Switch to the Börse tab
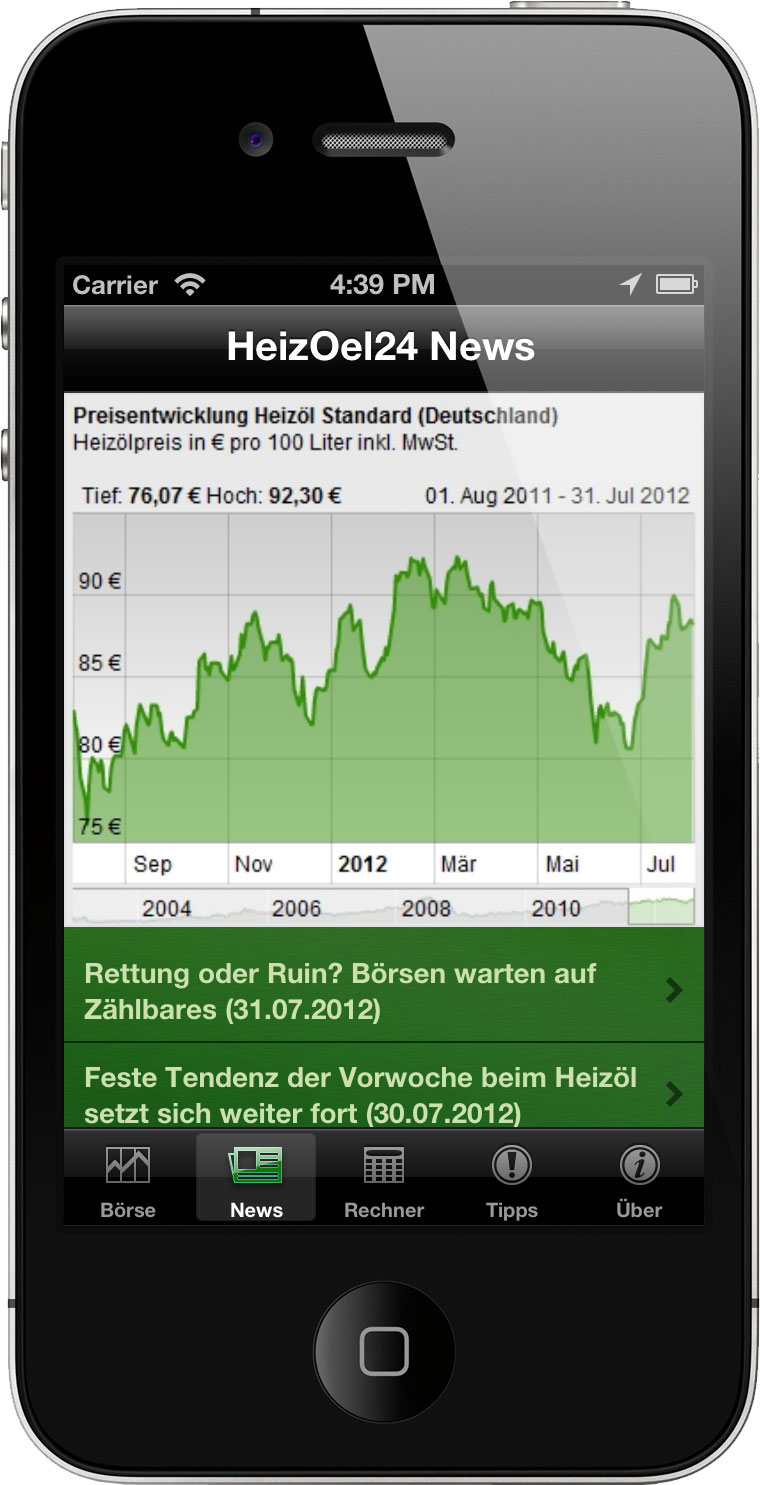The width and height of the screenshot is (760, 1485). [x=128, y=1180]
